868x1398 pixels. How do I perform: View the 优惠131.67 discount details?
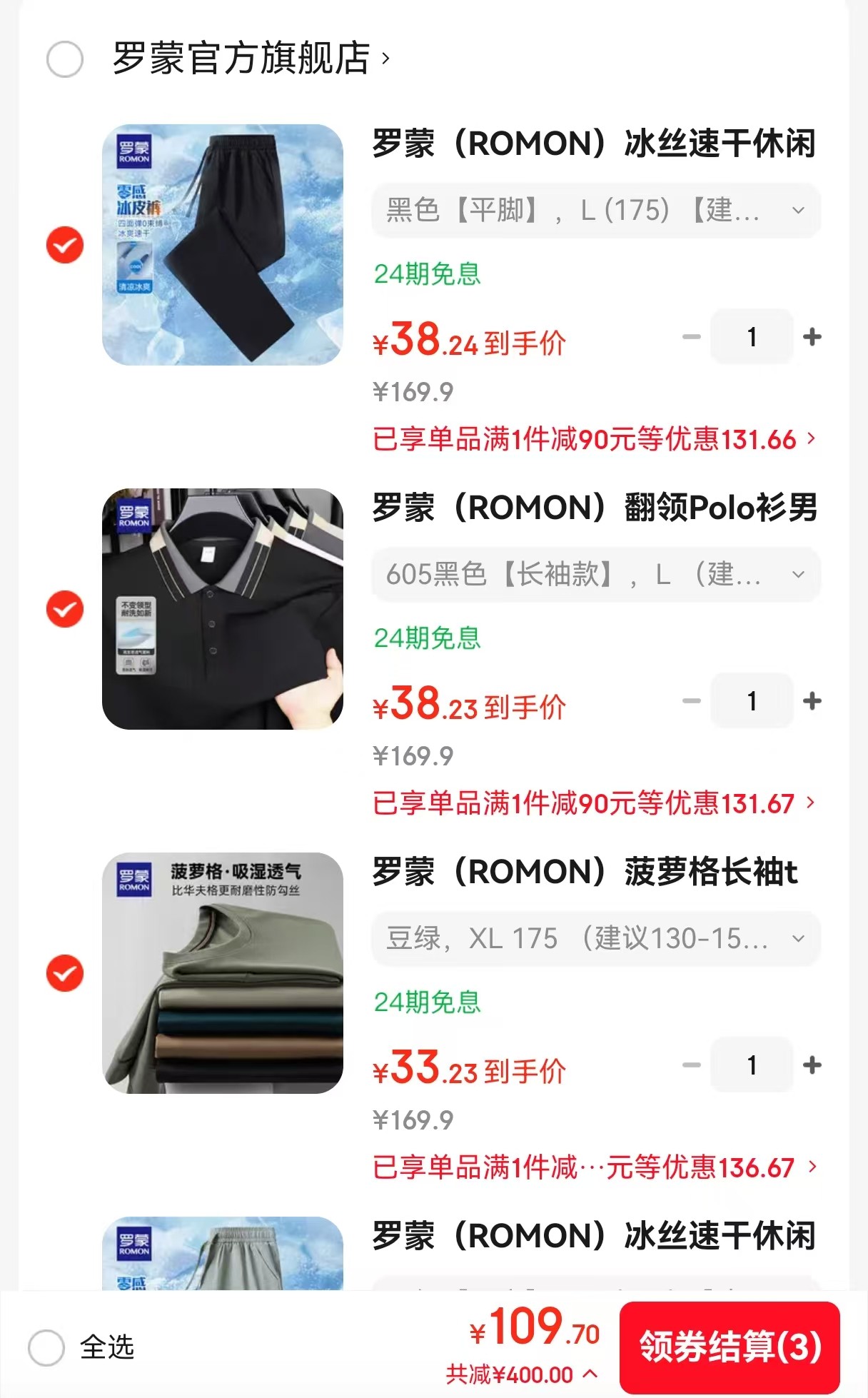point(592,803)
